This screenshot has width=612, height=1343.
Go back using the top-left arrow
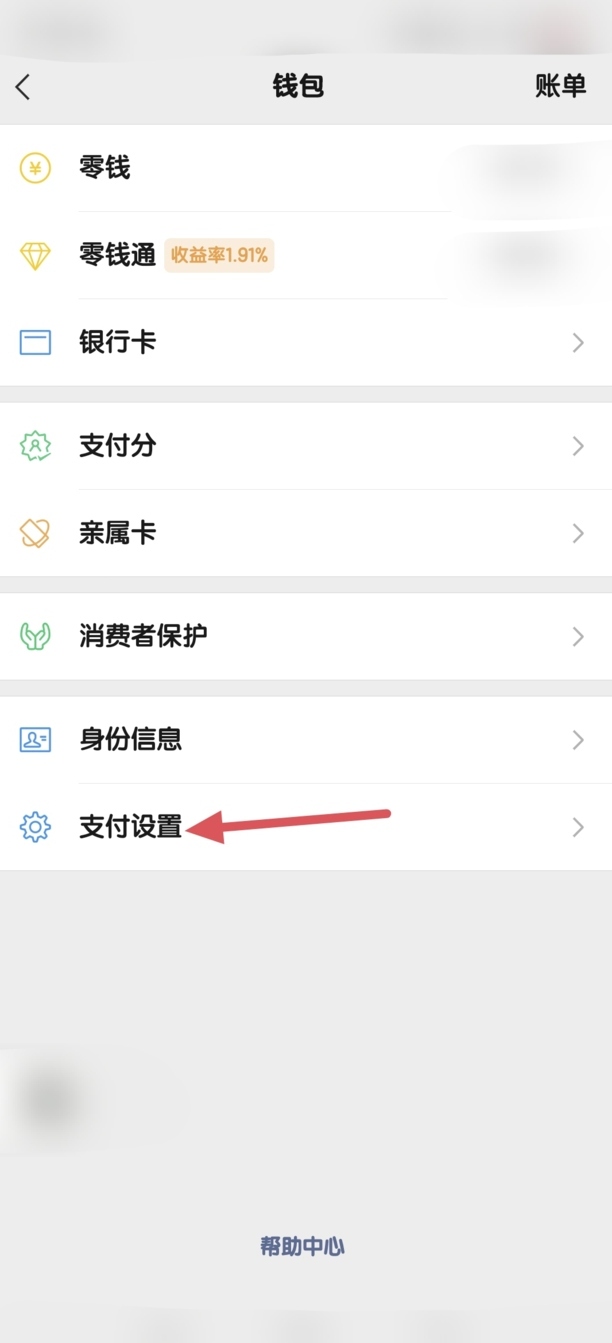pyautogui.click(x=24, y=87)
